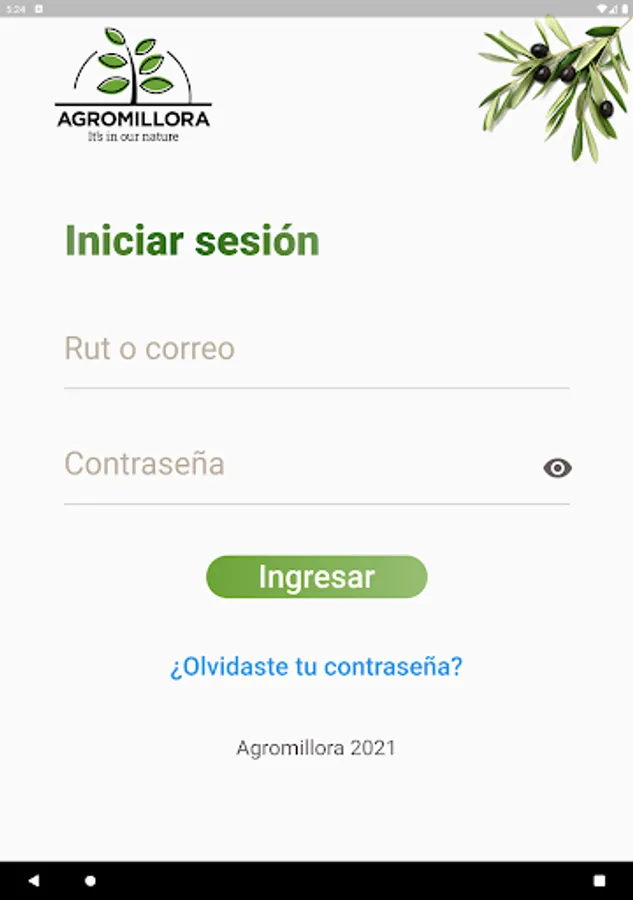633x900 pixels.
Task: Go back using the system back button
Action: pos(34,881)
